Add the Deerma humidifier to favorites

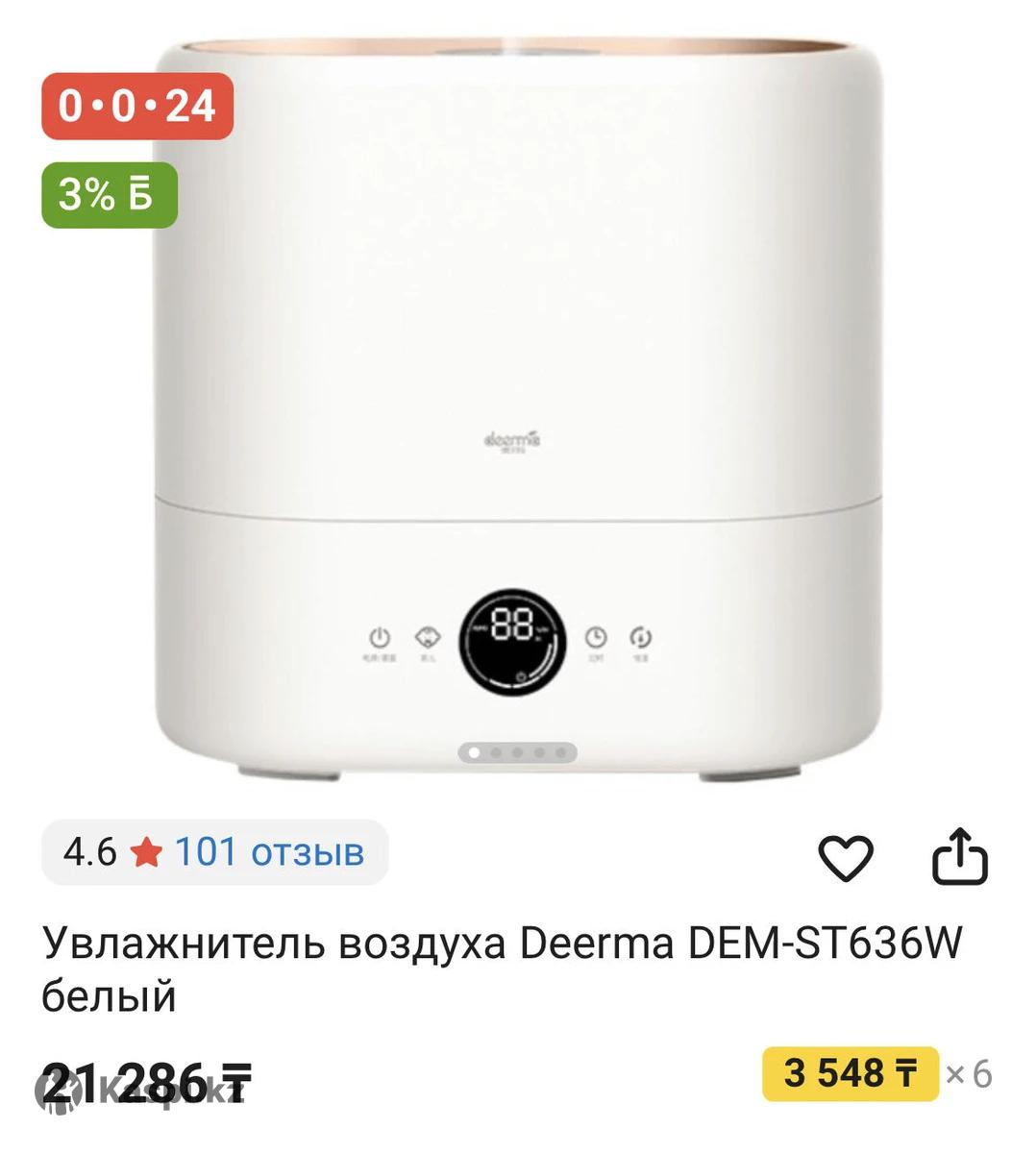click(x=845, y=857)
